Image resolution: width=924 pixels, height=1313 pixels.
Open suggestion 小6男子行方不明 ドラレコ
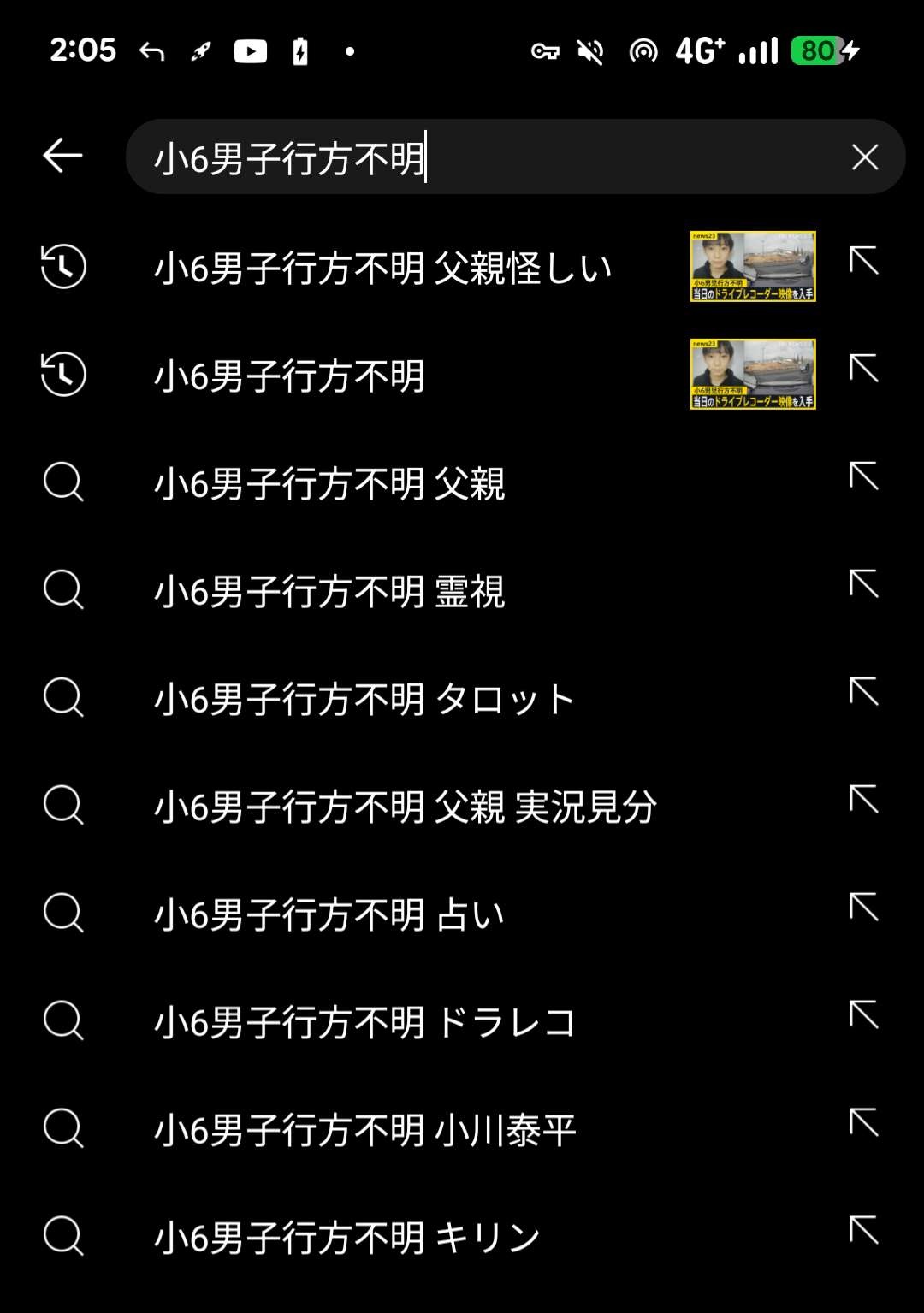pyautogui.click(x=365, y=1023)
